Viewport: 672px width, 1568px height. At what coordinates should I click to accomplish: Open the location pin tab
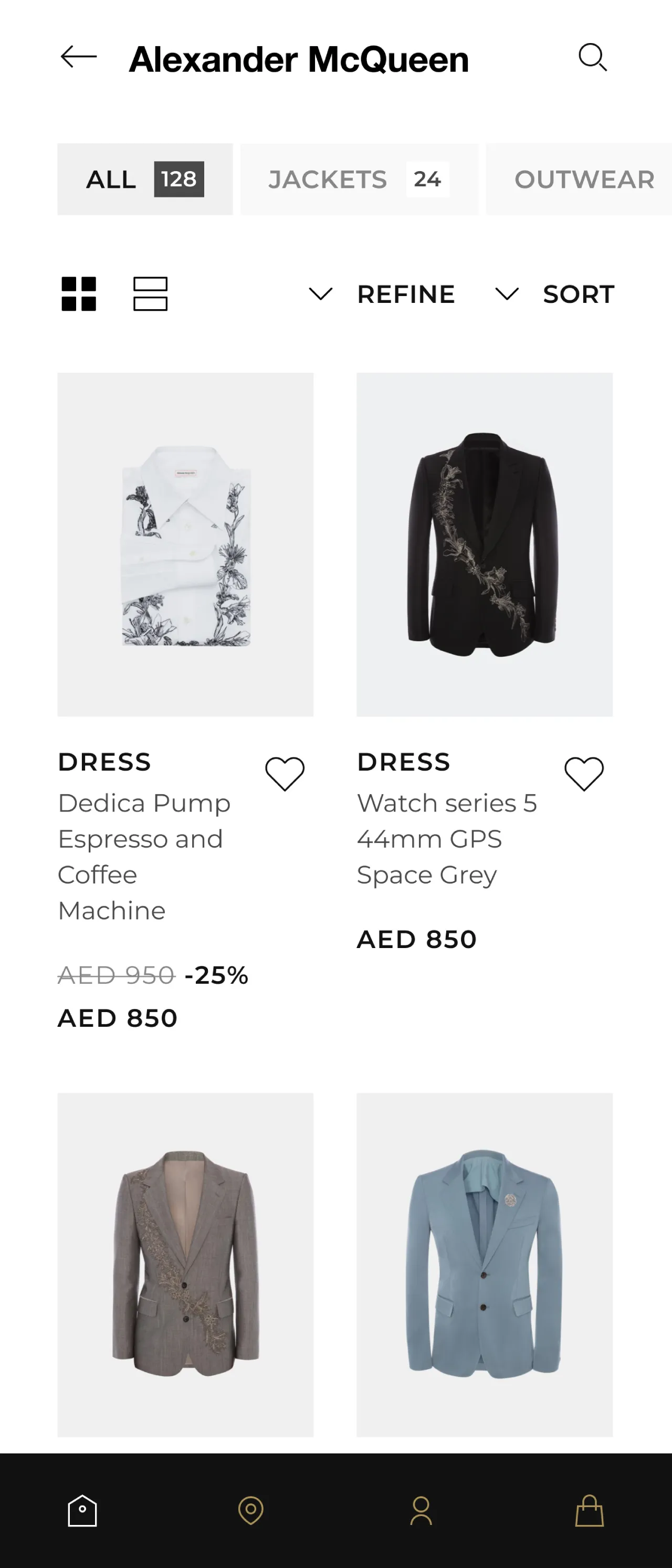click(251, 1510)
